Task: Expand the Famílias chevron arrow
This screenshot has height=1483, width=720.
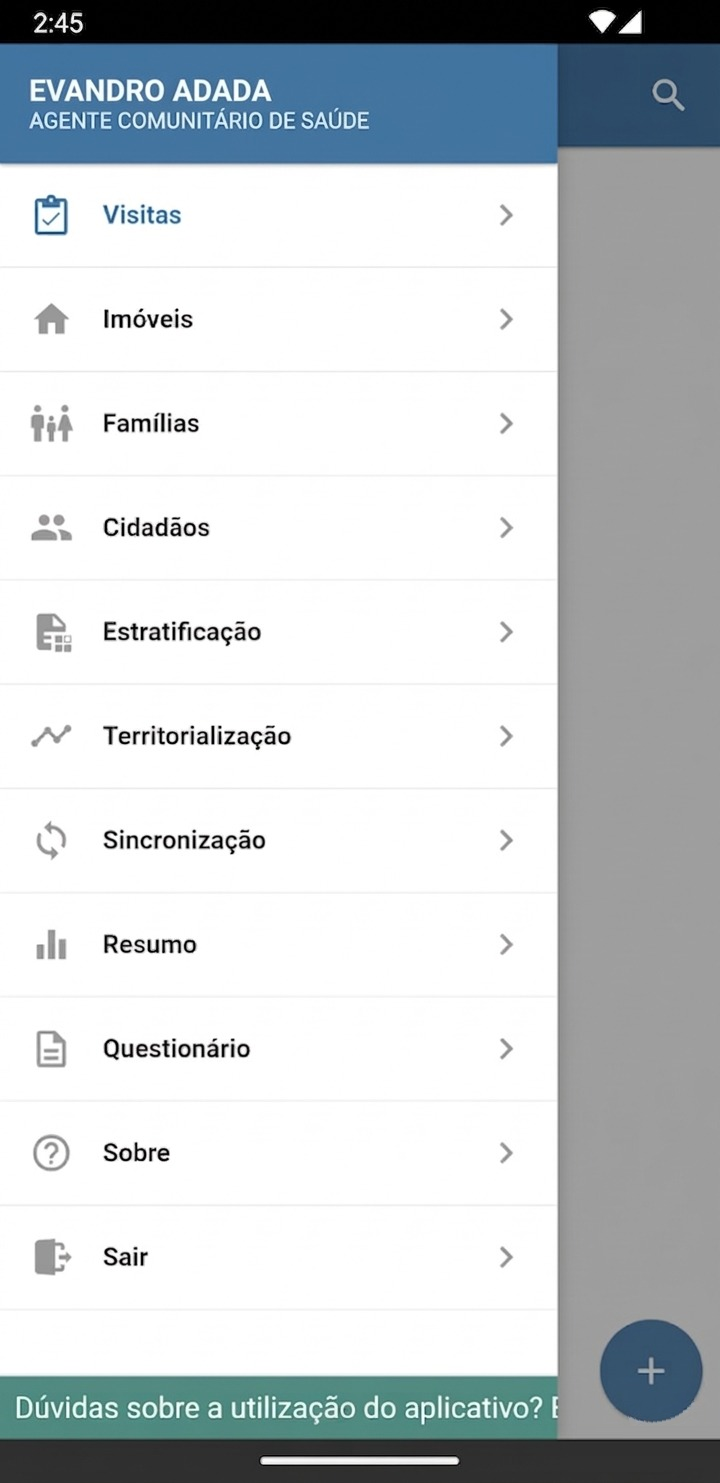Action: (506, 423)
